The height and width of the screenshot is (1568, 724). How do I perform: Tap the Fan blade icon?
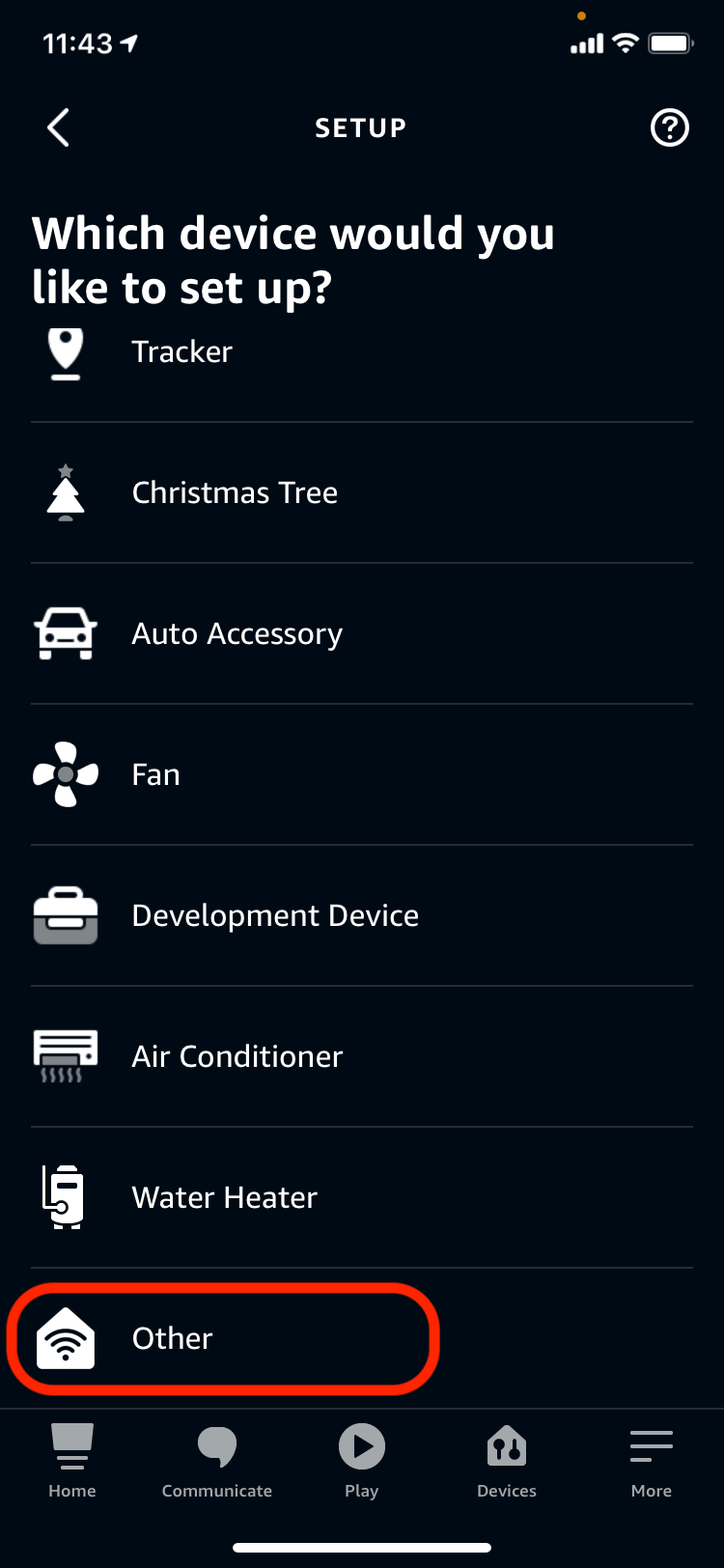click(x=65, y=773)
